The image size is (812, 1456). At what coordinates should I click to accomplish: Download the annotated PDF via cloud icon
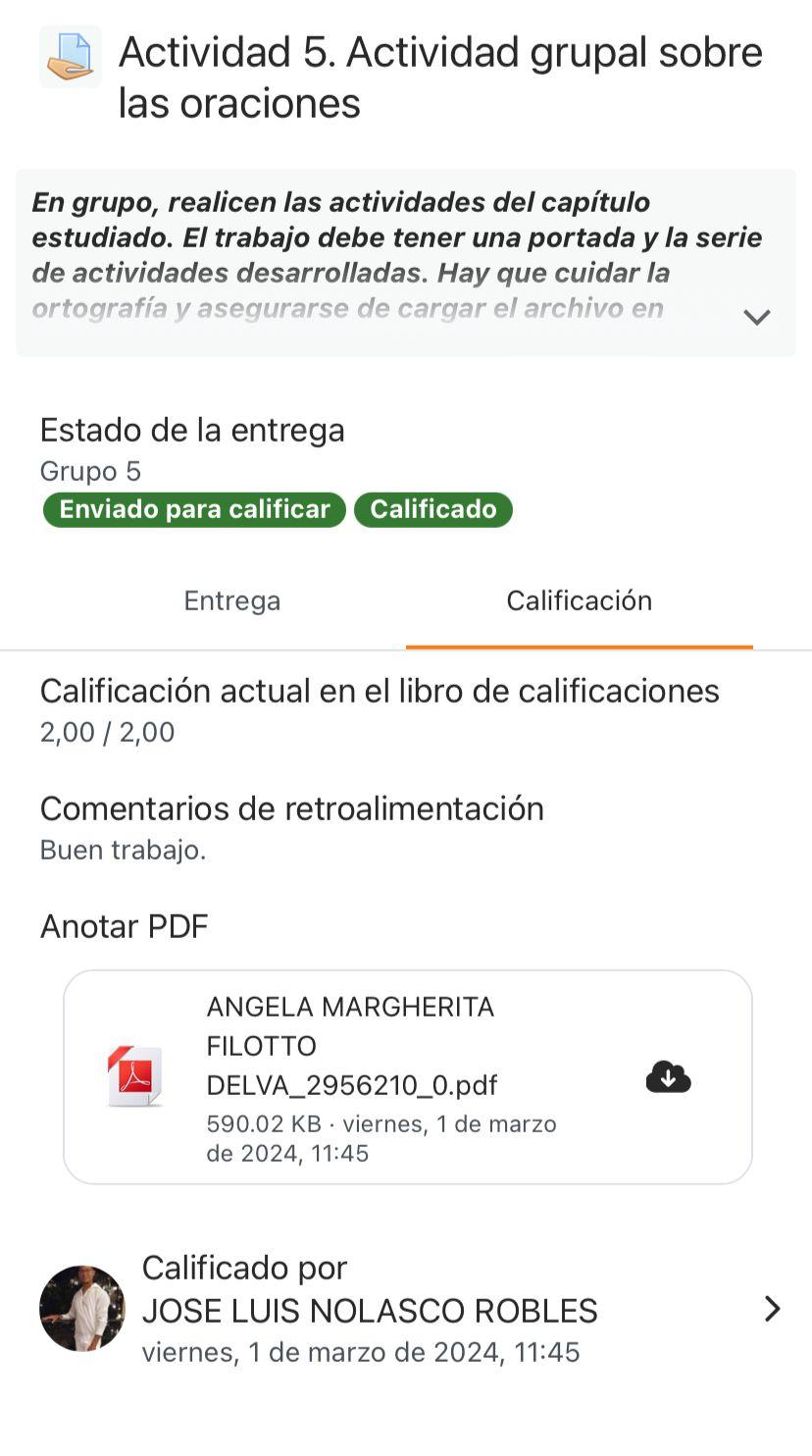[668, 1077]
